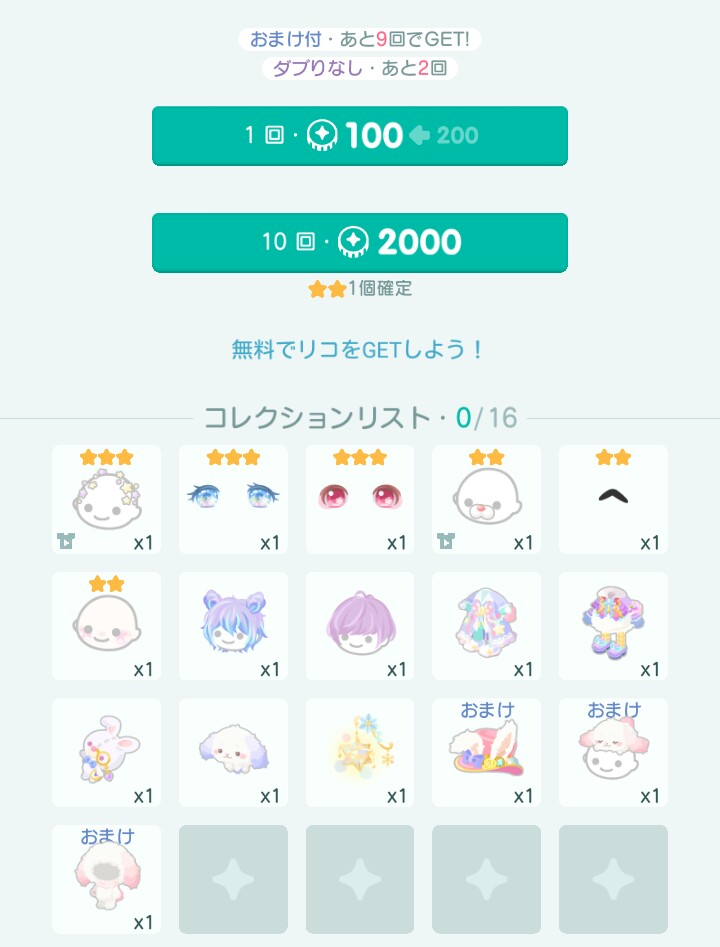The height and width of the screenshot is (947, 720).
Task: Spin the gacha once for 100 coins
Action: click(360, 135)
